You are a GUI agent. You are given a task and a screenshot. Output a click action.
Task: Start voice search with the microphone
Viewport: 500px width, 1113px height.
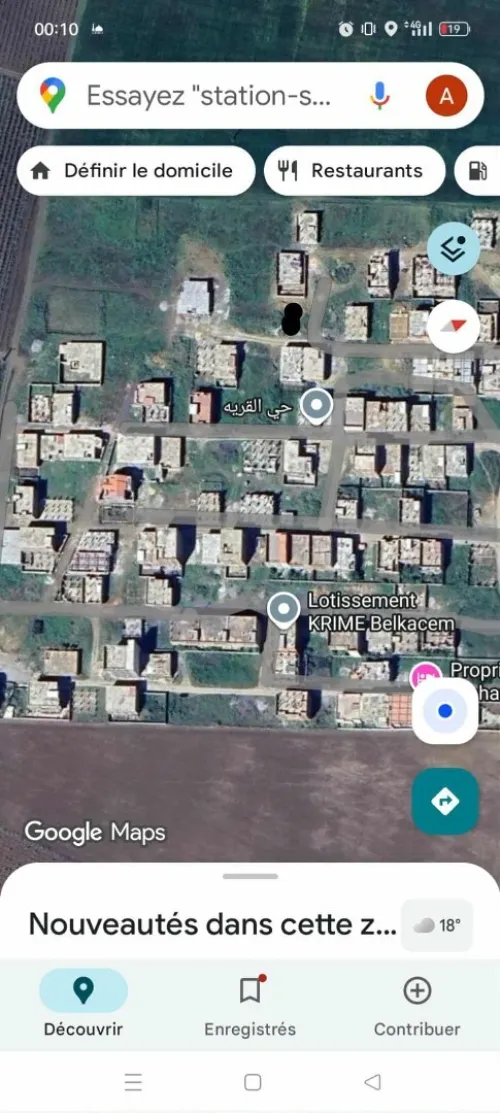[380, 95]
